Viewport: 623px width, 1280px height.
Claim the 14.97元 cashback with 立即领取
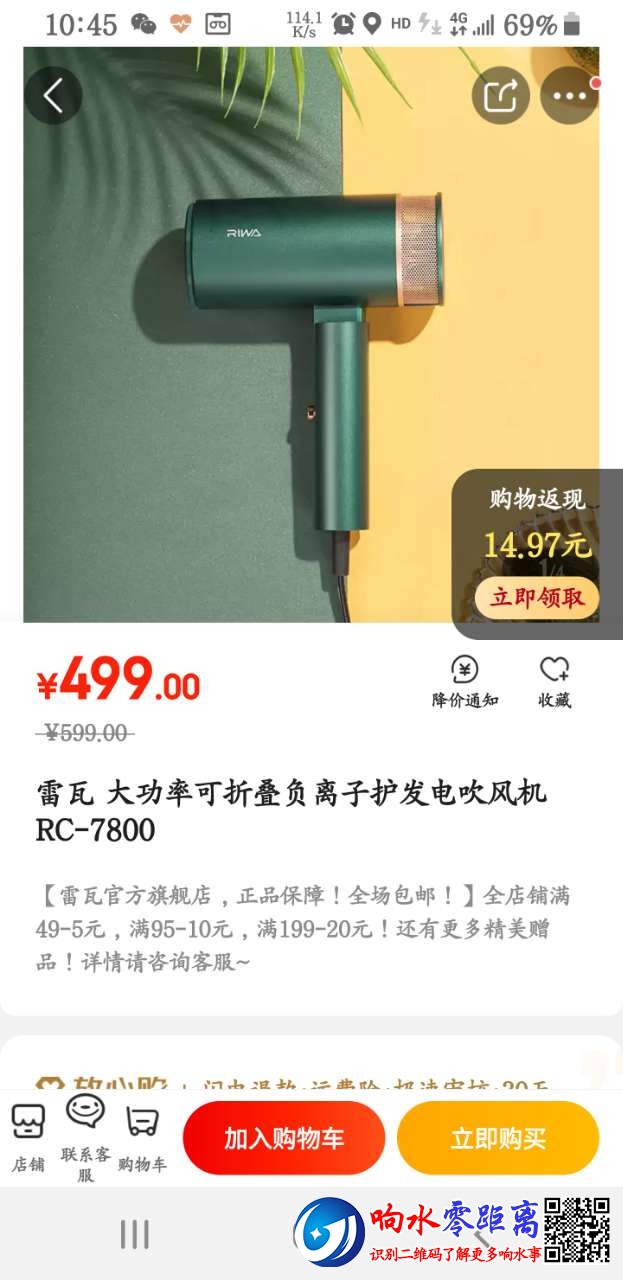tap(536, 598)
